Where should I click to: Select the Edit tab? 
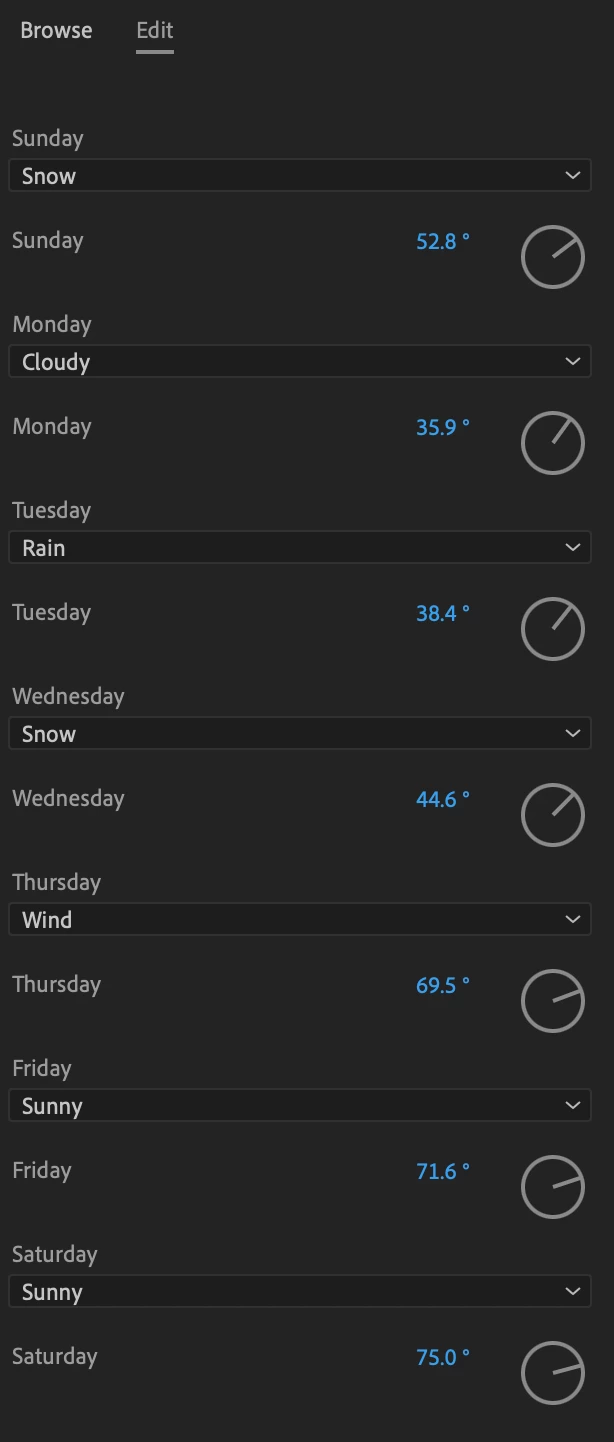(155, 30)
